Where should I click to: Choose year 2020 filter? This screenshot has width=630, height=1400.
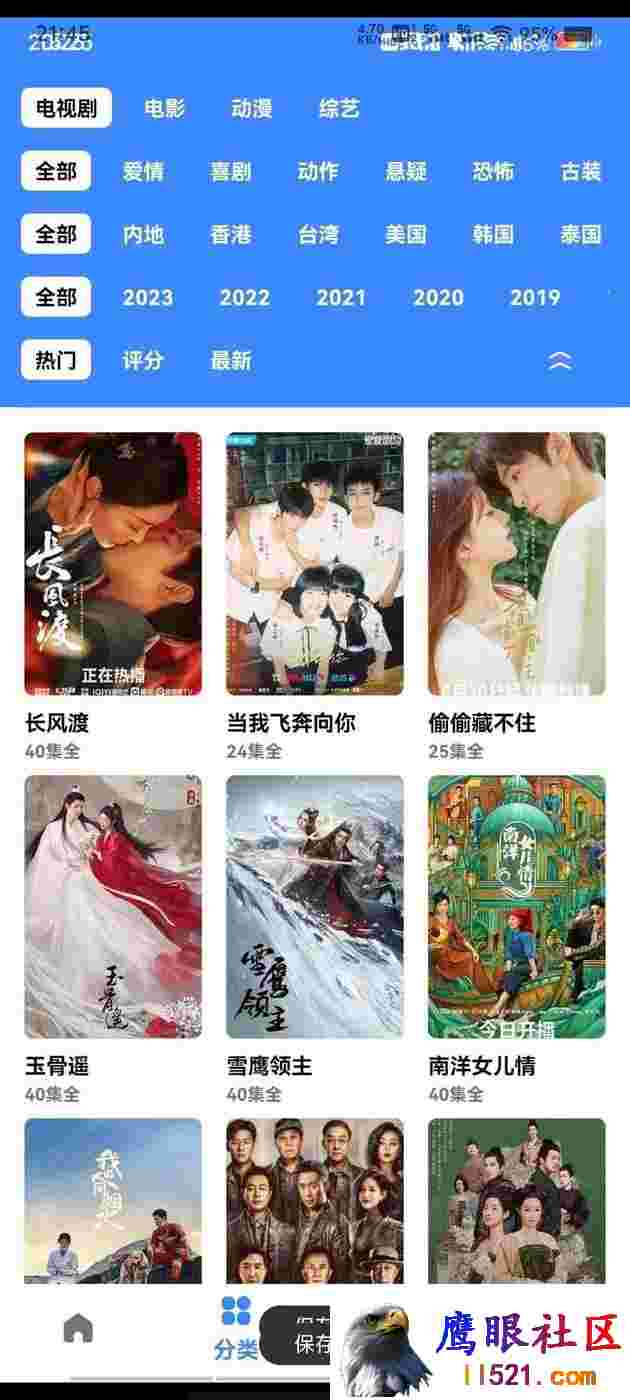438,297
